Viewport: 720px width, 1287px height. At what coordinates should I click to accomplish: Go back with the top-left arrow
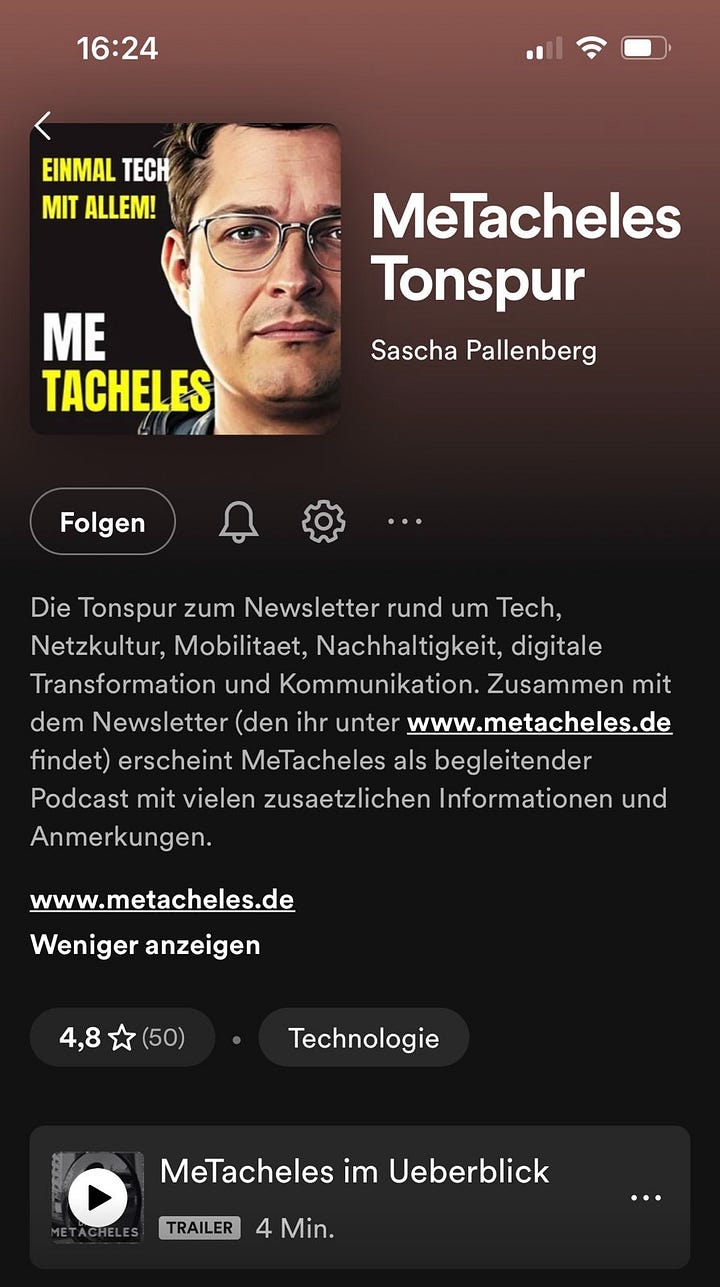click(x=42, y=126)
